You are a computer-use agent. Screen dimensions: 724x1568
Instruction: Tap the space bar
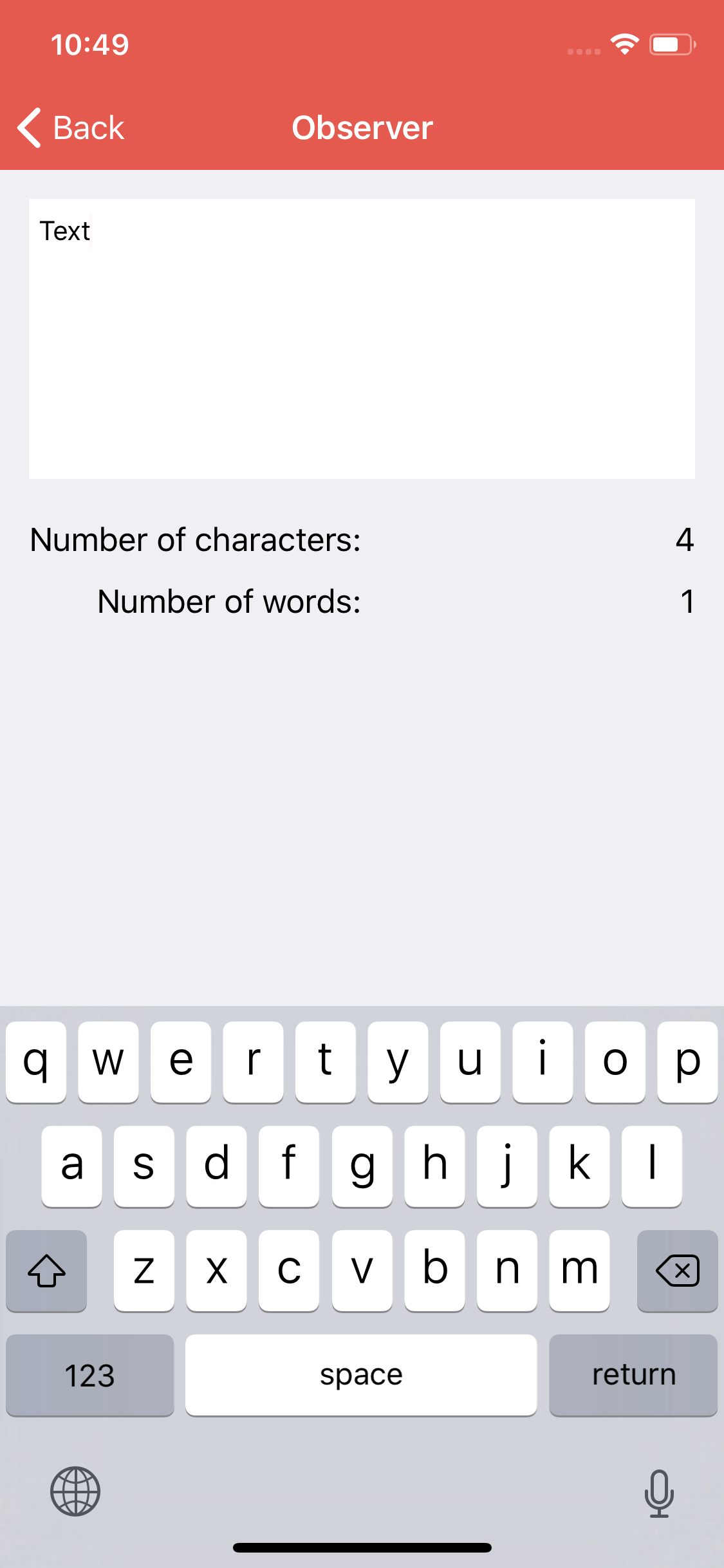click(x=361, y=1375)
